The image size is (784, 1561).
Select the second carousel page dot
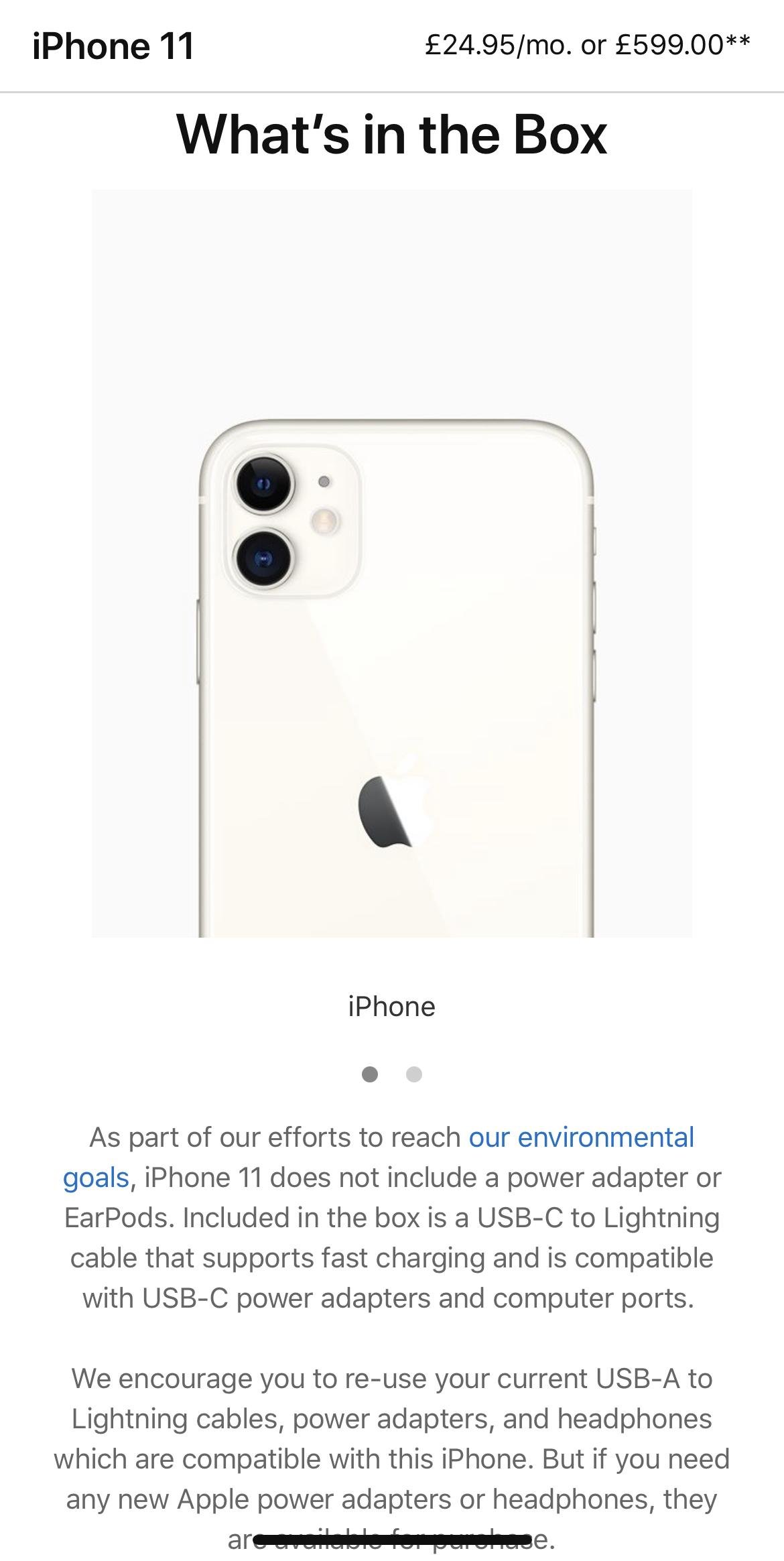click(414, 1074)
